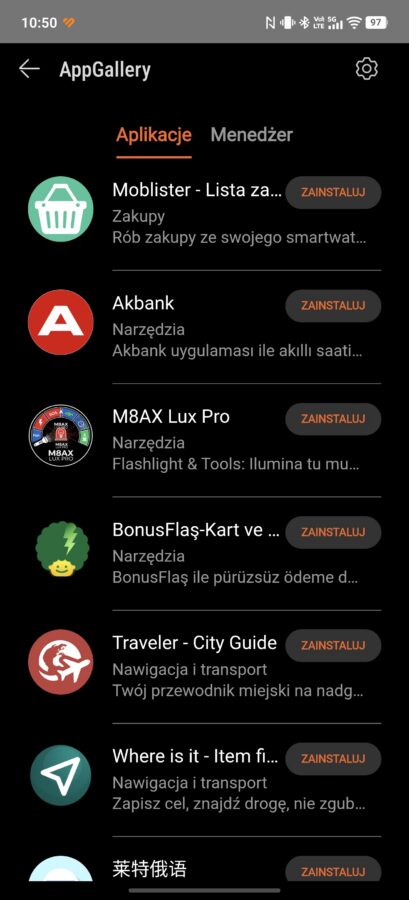
Task: Tap Zainstaluj next to Akbank
Action: click(333, 305)
